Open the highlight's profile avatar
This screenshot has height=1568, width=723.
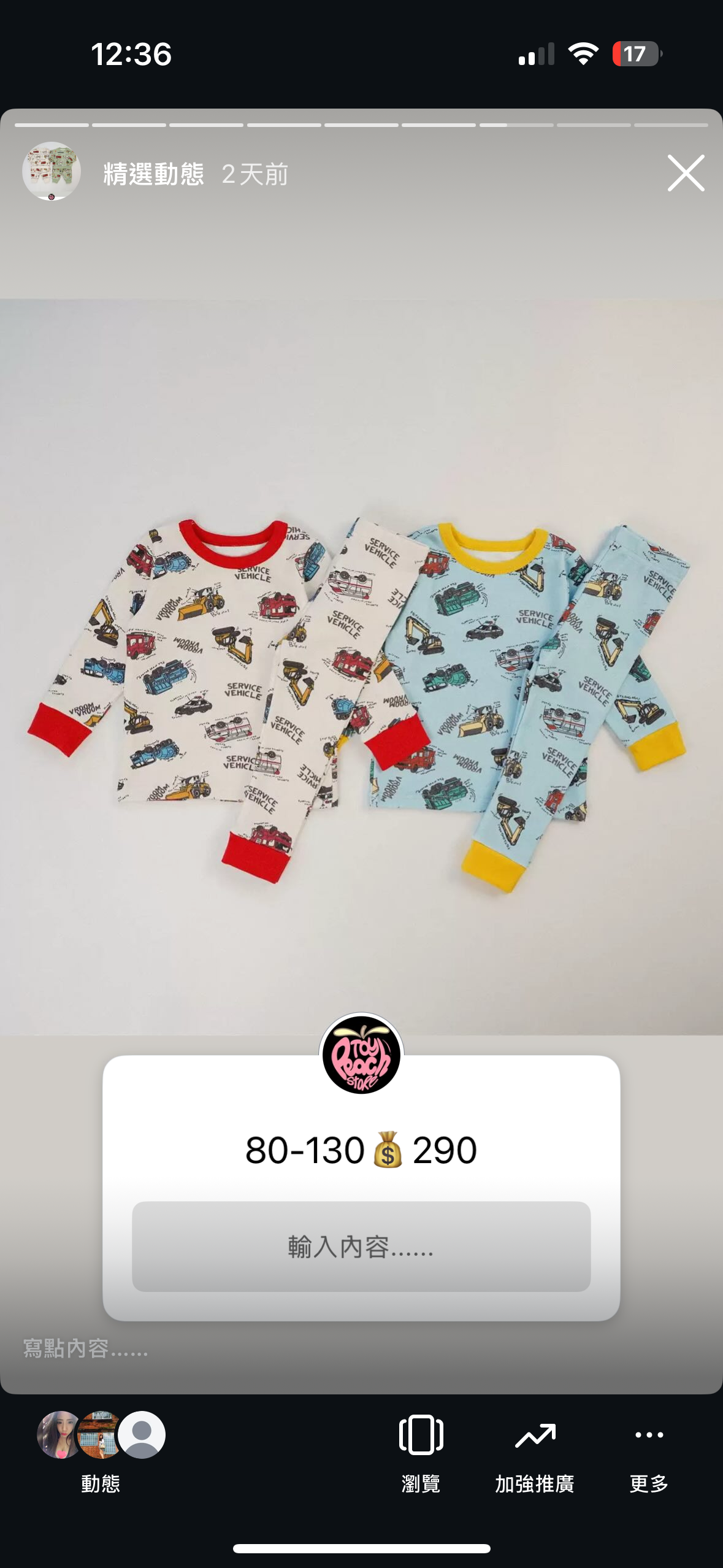coord(52,172)
